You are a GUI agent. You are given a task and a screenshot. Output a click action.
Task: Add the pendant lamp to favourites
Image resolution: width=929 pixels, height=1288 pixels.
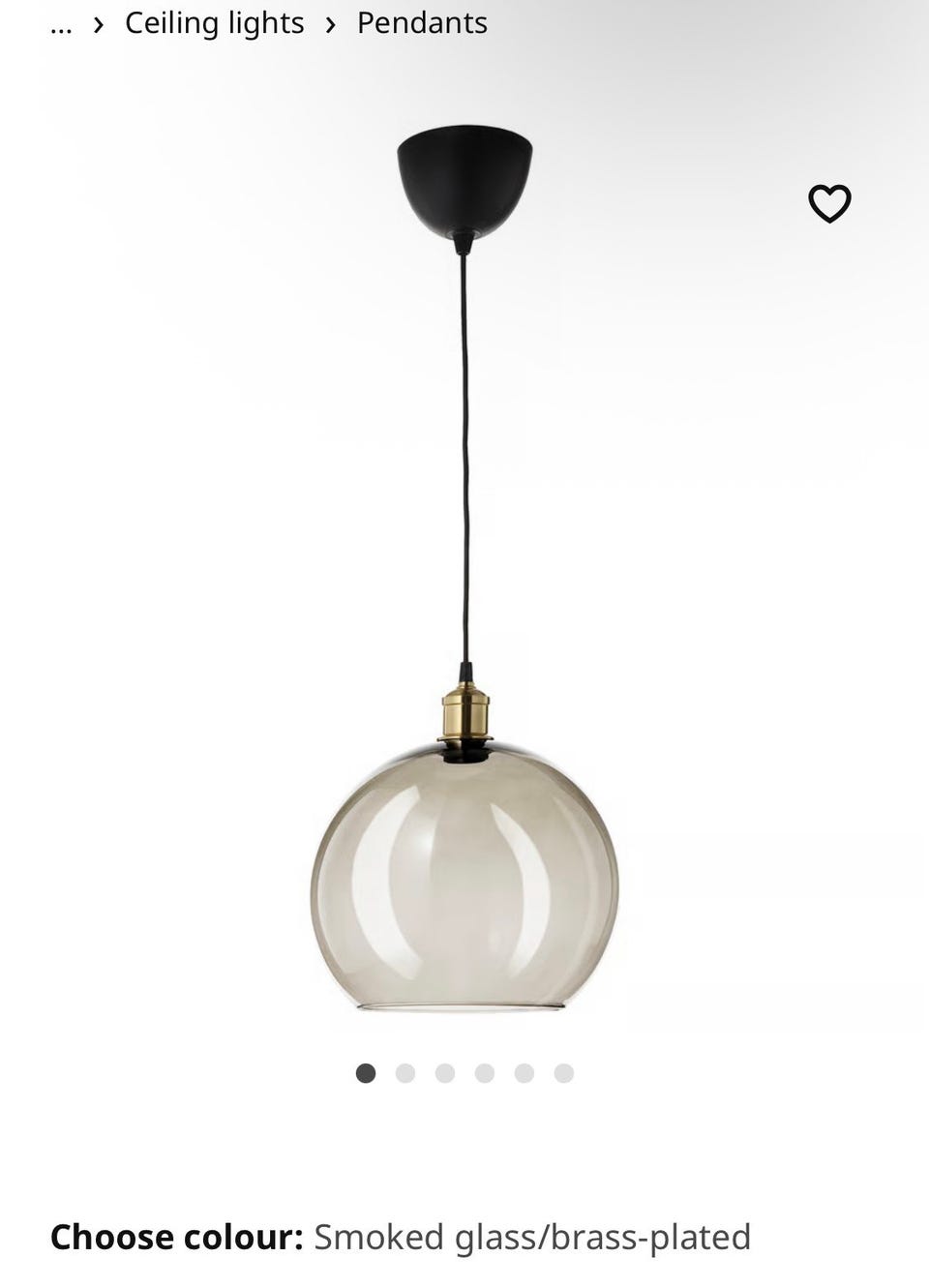click(x=829, y=204)
